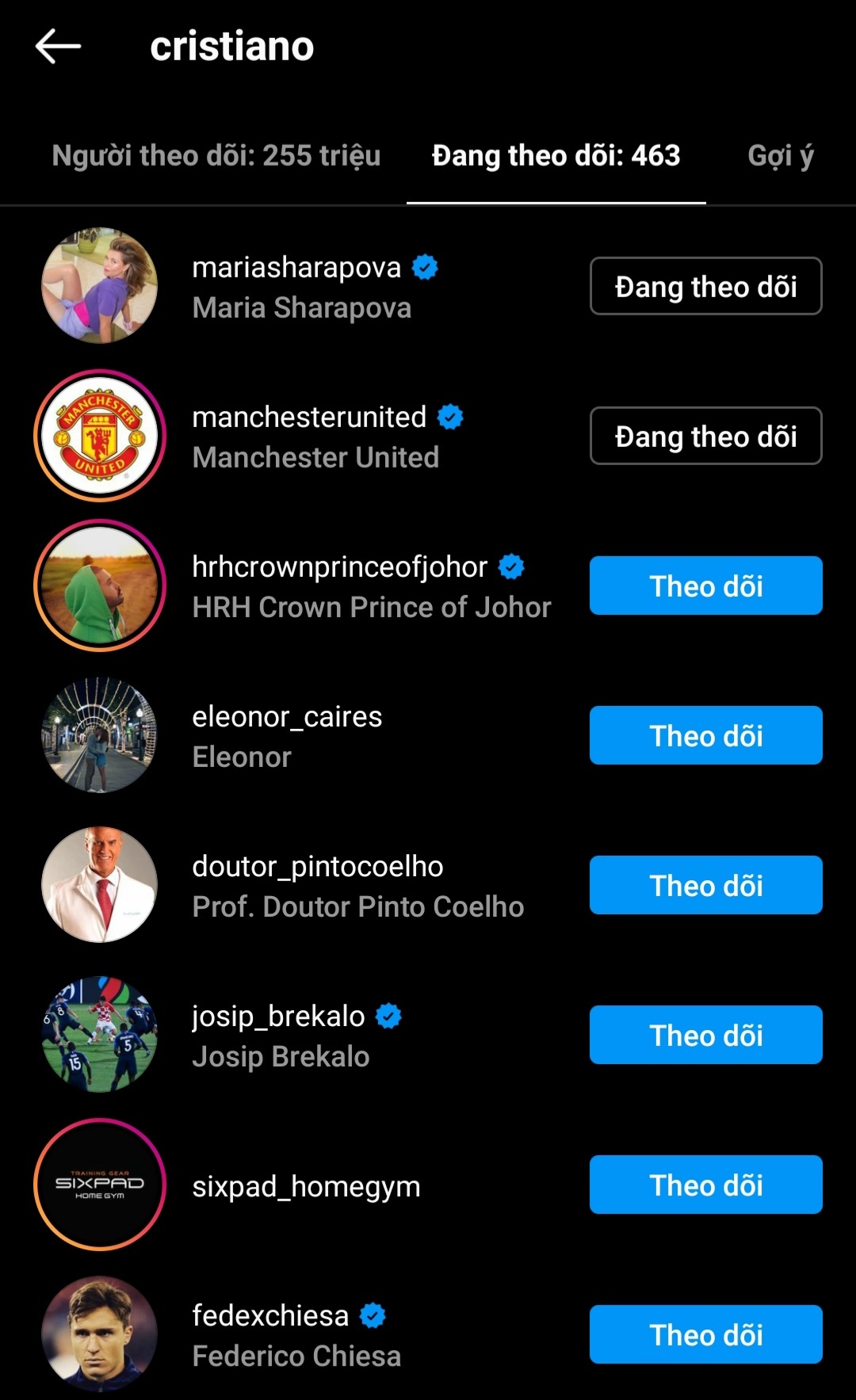856x1400 pixels.
Task: Select the Đang theo dõi tab
Action: [x=556, y=155]
